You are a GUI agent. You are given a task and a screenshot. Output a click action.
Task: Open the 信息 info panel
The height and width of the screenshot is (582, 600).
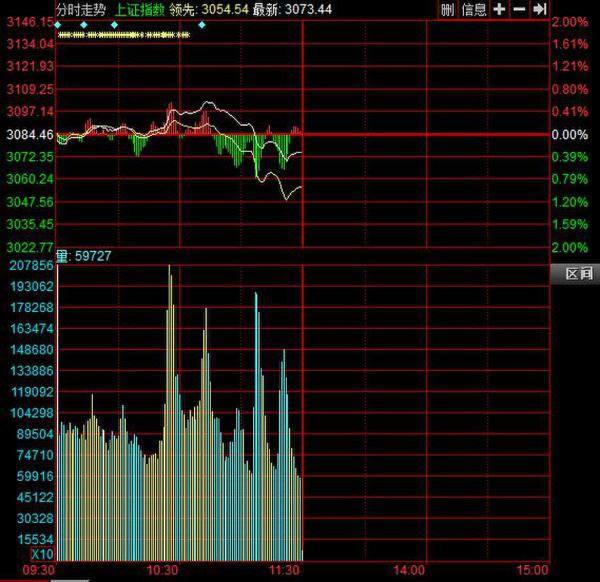[474, 9]
